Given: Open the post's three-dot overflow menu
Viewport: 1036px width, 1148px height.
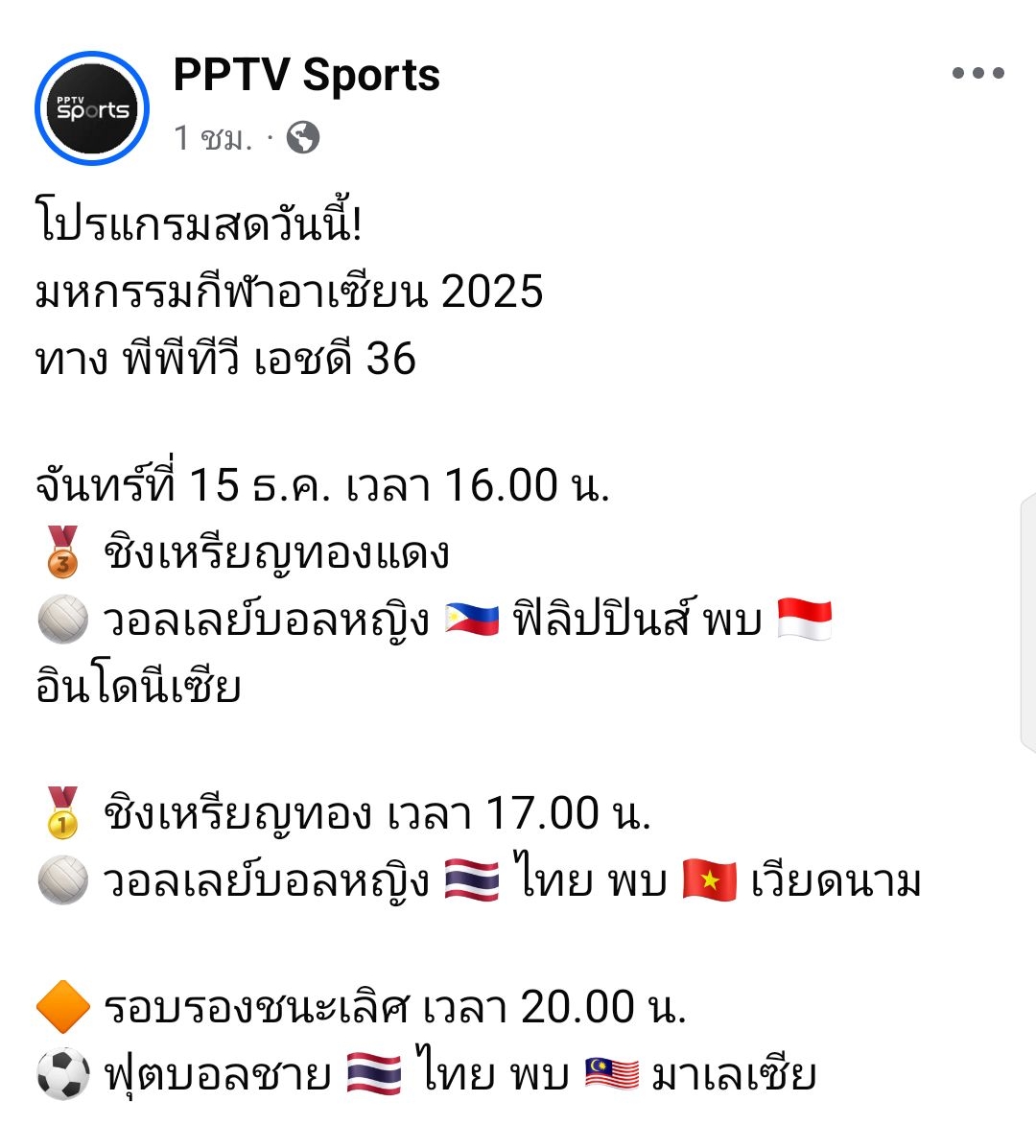Looking at the screenshot, I should pyautogui.click(x=977, y=73).
